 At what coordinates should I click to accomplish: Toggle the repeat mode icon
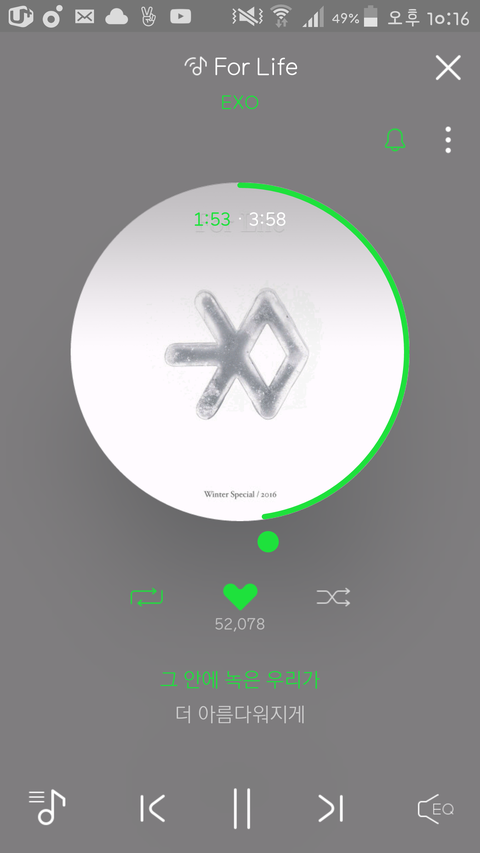(147, 597)
